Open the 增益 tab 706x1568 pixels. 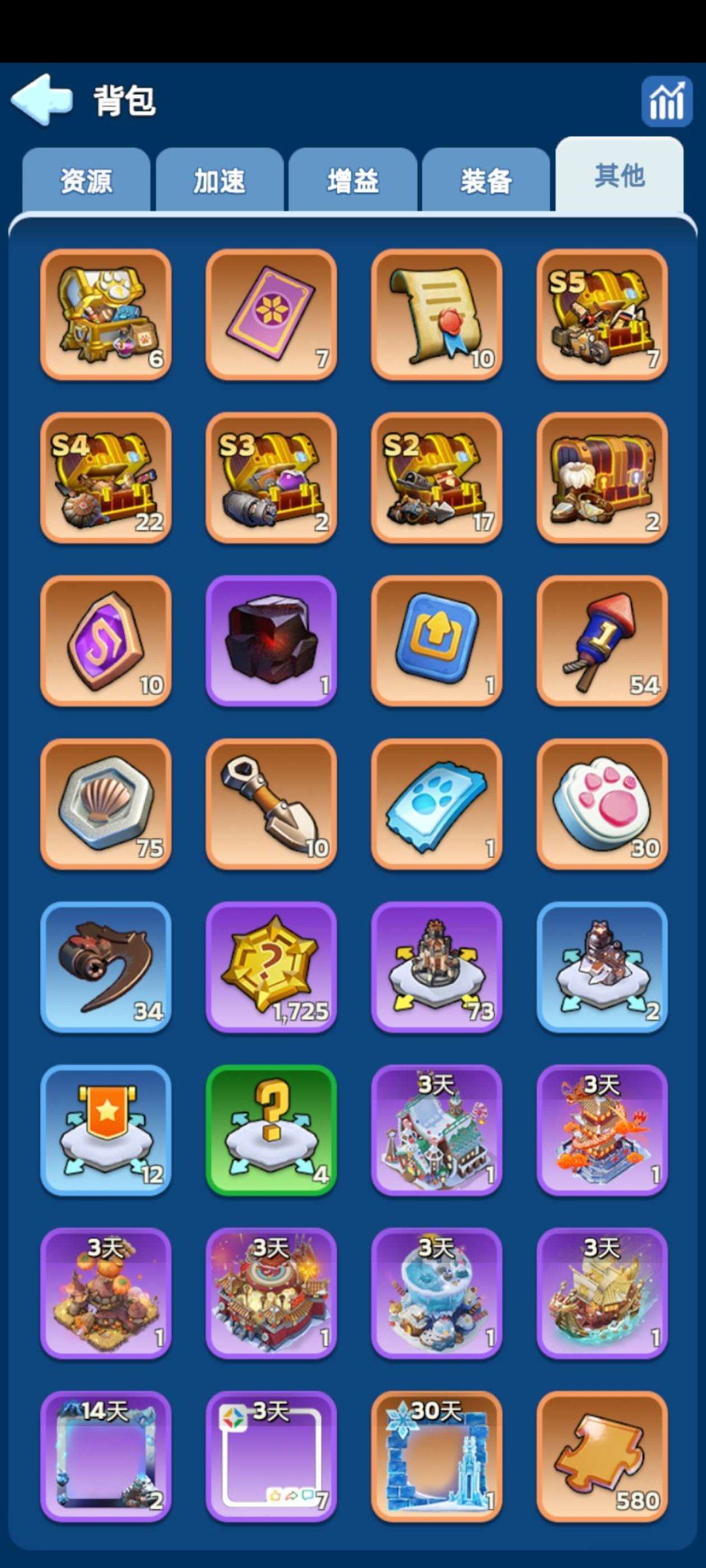(x=353, y=181)
